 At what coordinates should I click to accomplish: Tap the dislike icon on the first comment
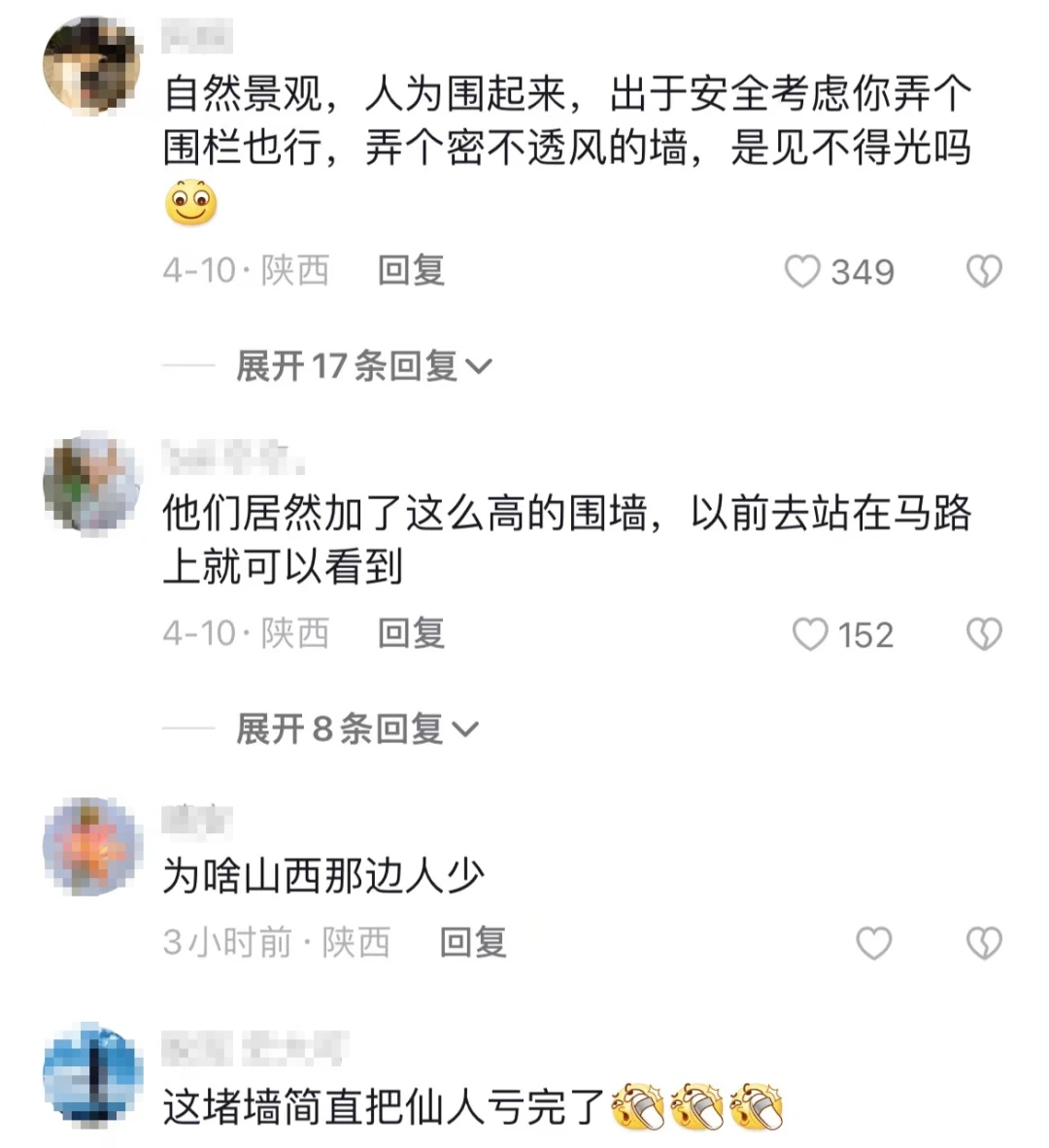click(x=984, y=273)
